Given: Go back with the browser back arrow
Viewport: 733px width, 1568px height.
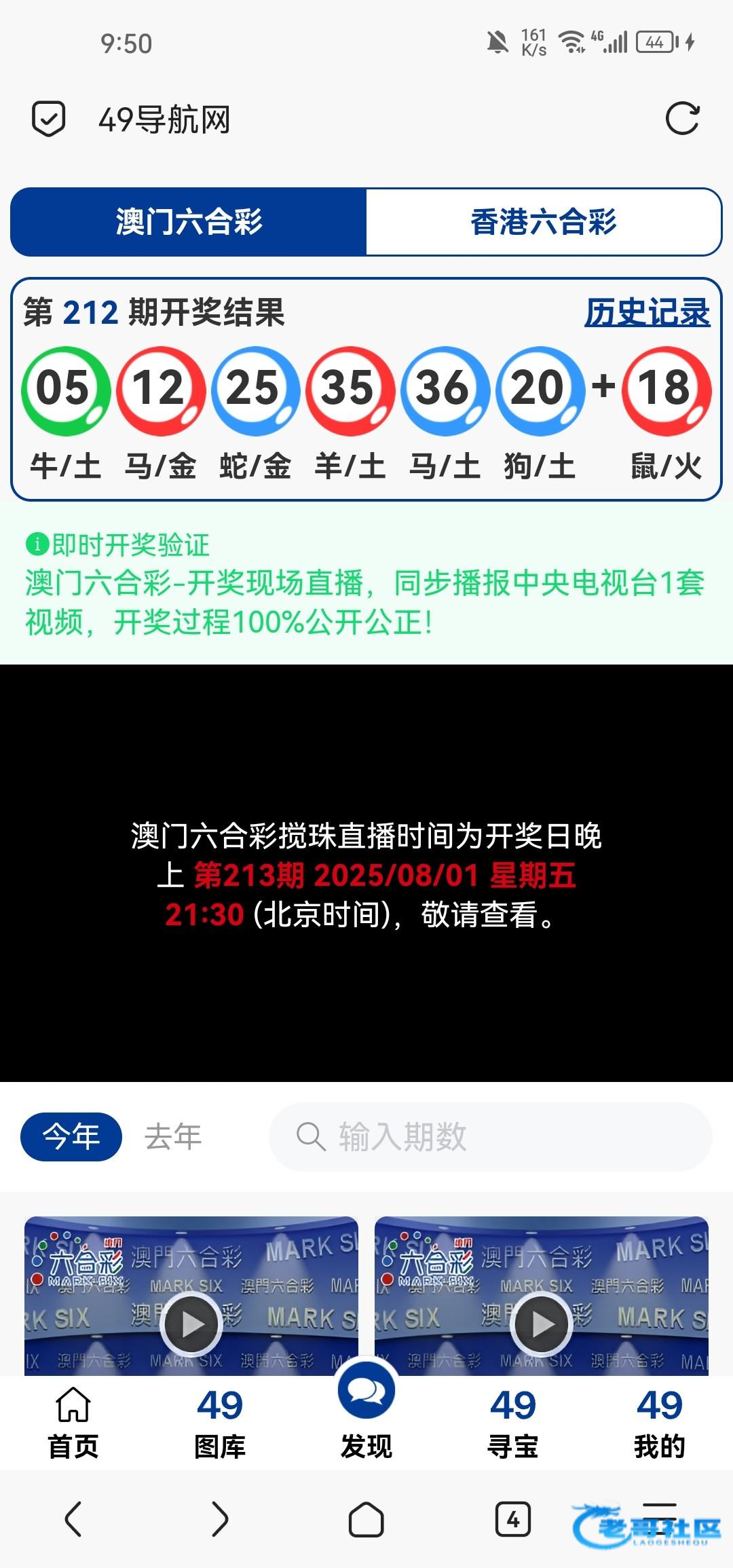Looking at the screenshot, I should point(73,1519).
